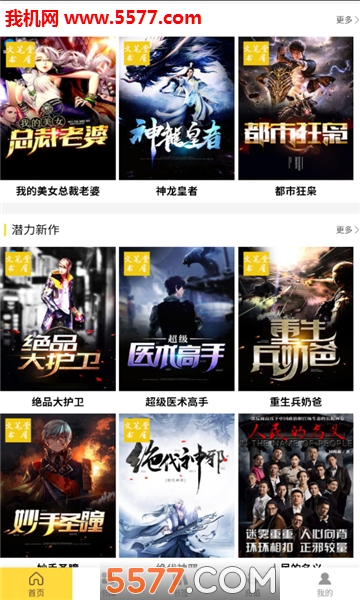Tap 更多 at the top section
The width and height of the screenshot is (360, 600).
pyautogui.click(x=347, y=19)
